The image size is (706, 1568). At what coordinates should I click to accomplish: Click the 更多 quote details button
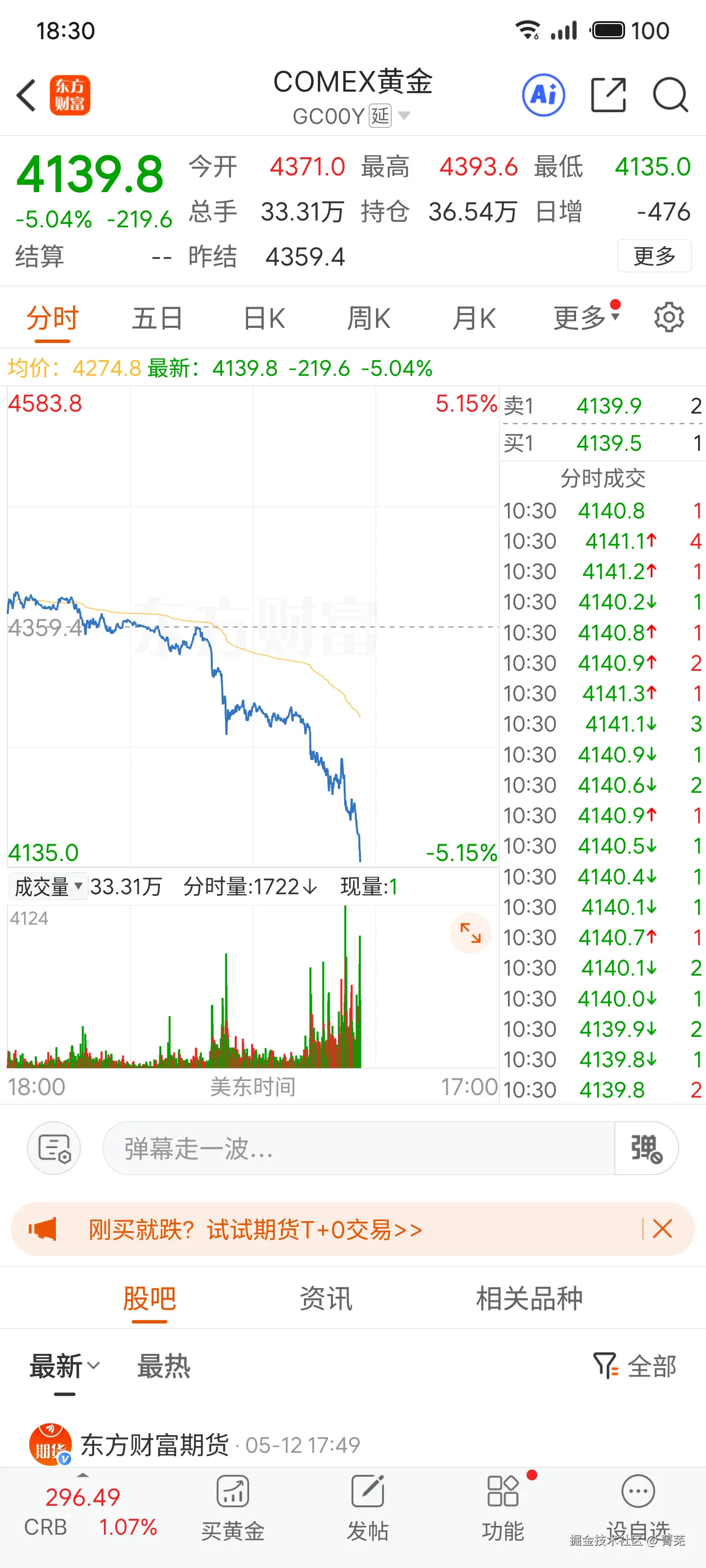pyautogui.click(x=654, y=256)
